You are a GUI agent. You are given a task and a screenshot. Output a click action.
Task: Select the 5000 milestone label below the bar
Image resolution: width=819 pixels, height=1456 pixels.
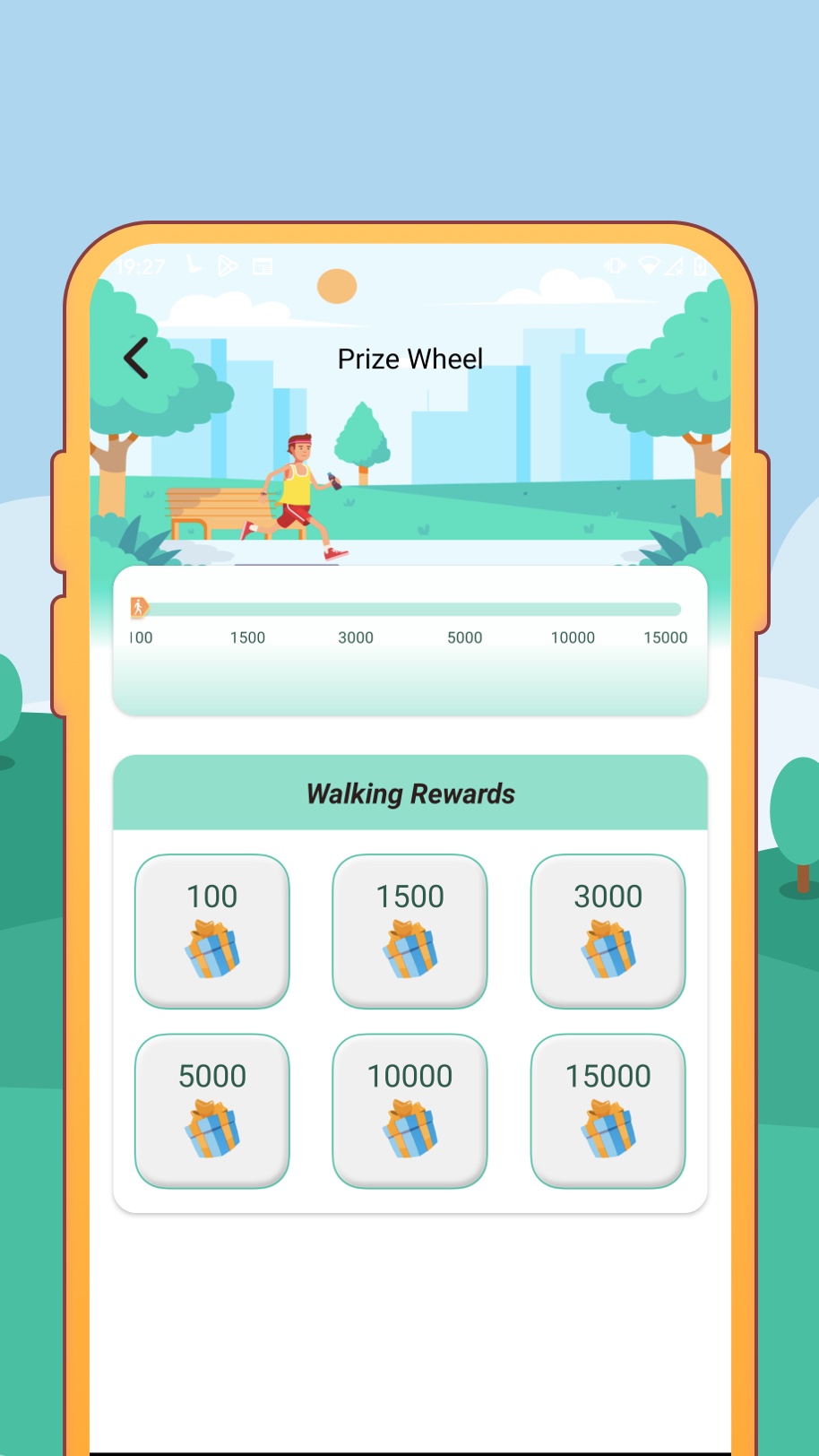click(465, 637)
